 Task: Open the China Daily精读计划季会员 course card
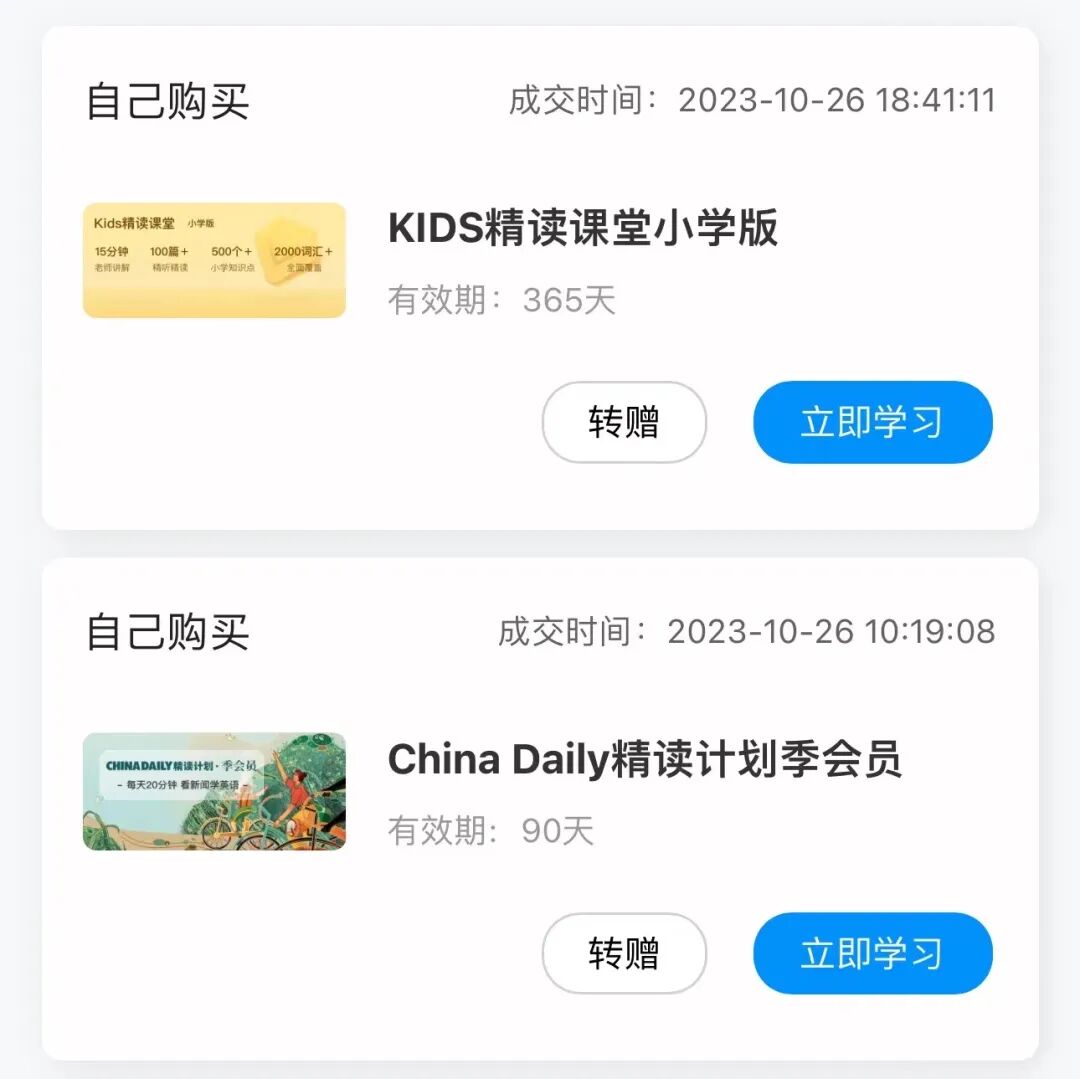[x=644, y=760]
